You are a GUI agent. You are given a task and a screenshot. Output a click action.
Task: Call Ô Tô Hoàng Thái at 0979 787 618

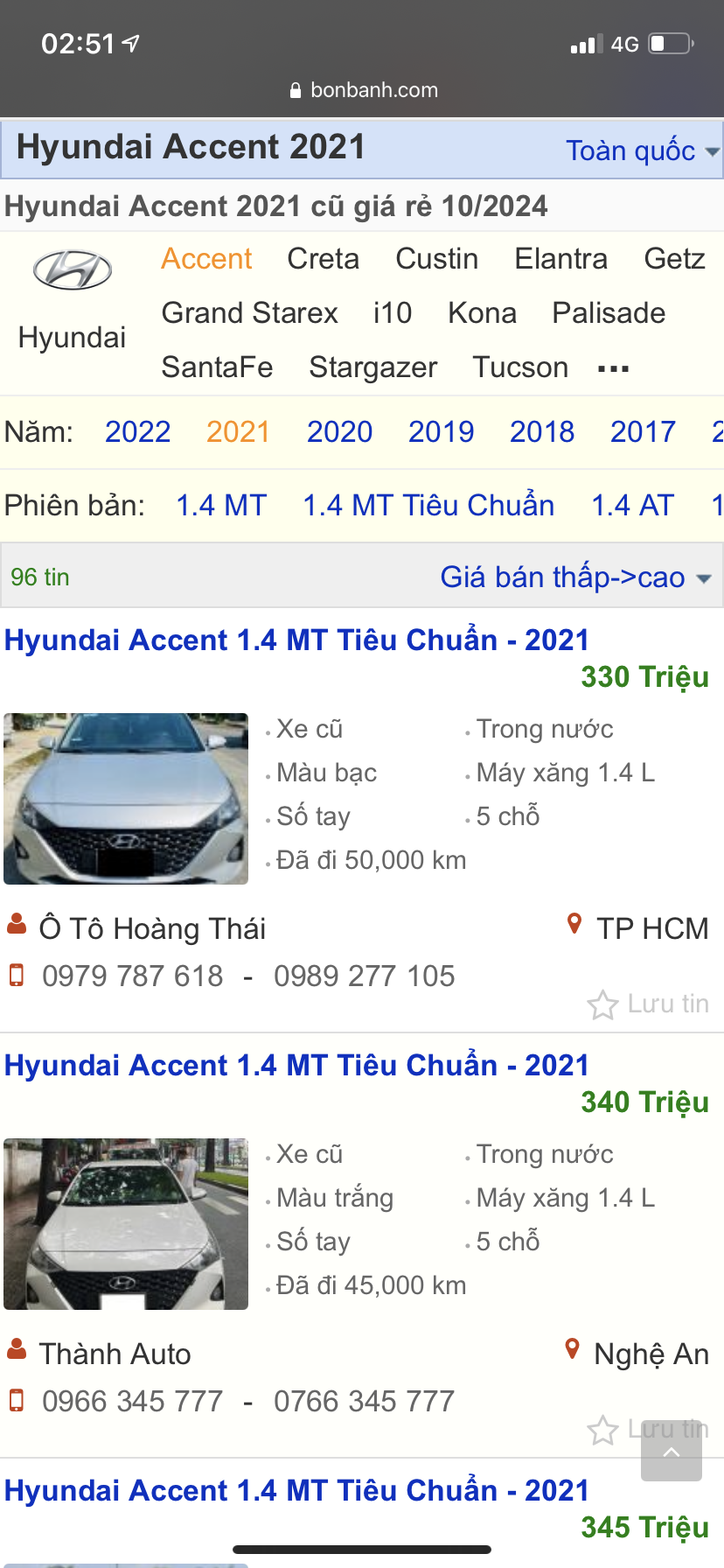pos(132,976)
